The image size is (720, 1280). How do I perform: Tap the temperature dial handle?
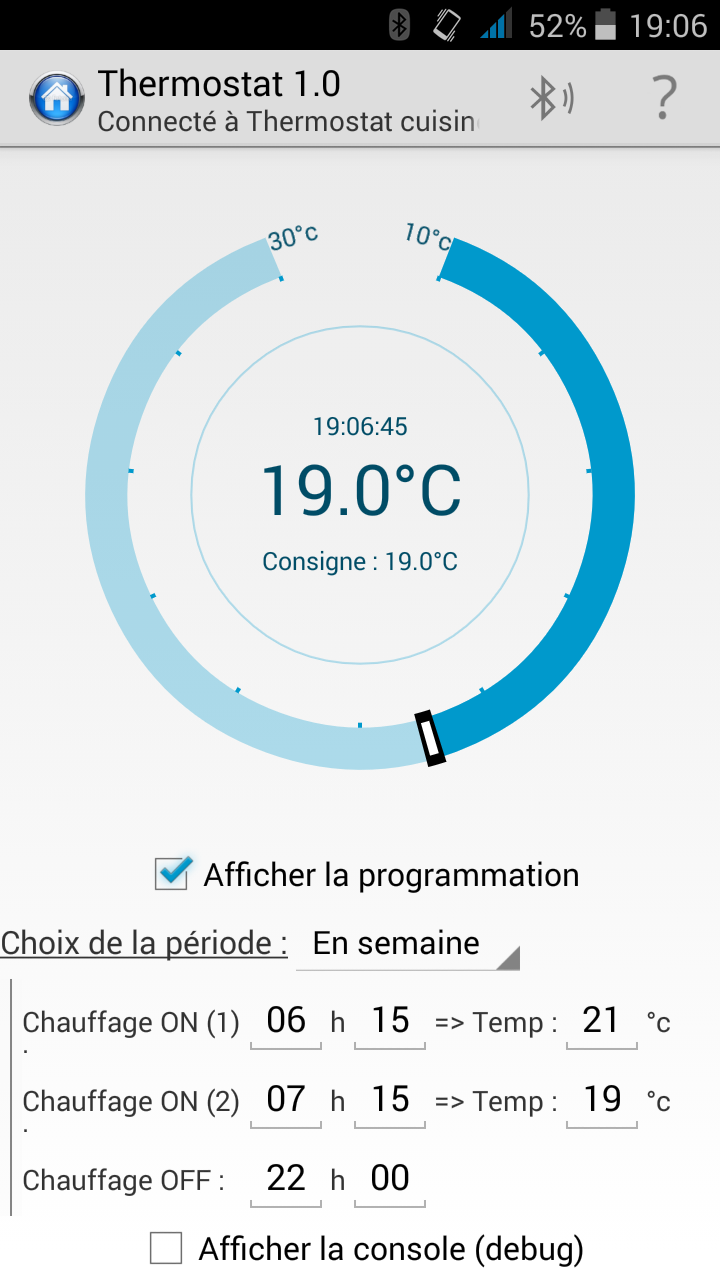(x=430, y=738)
